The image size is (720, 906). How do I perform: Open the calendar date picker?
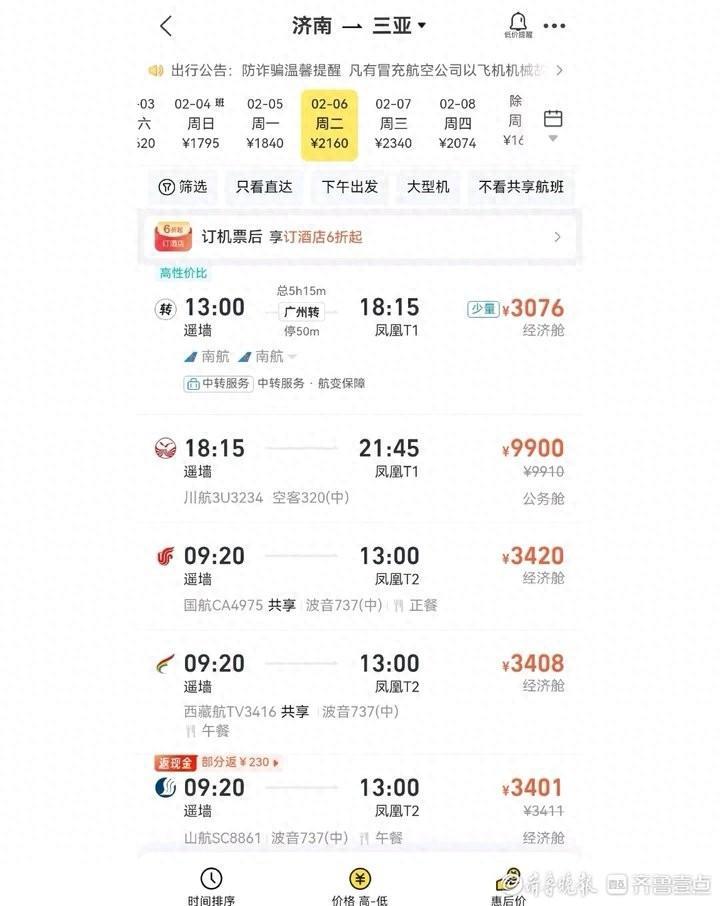pyautogui.click(x=553, y=122)
